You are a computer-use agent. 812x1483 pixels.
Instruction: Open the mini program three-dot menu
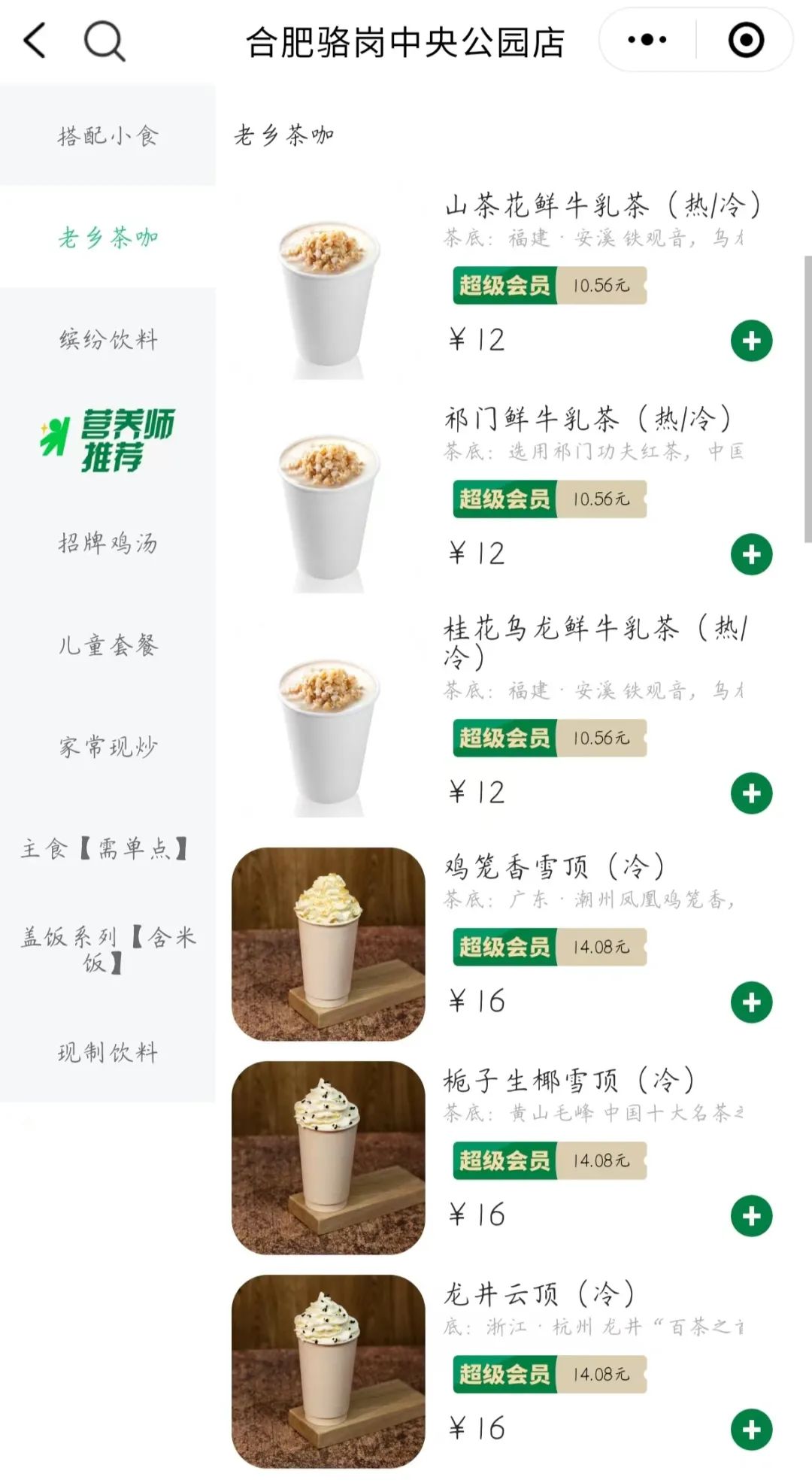pos(647,40)
